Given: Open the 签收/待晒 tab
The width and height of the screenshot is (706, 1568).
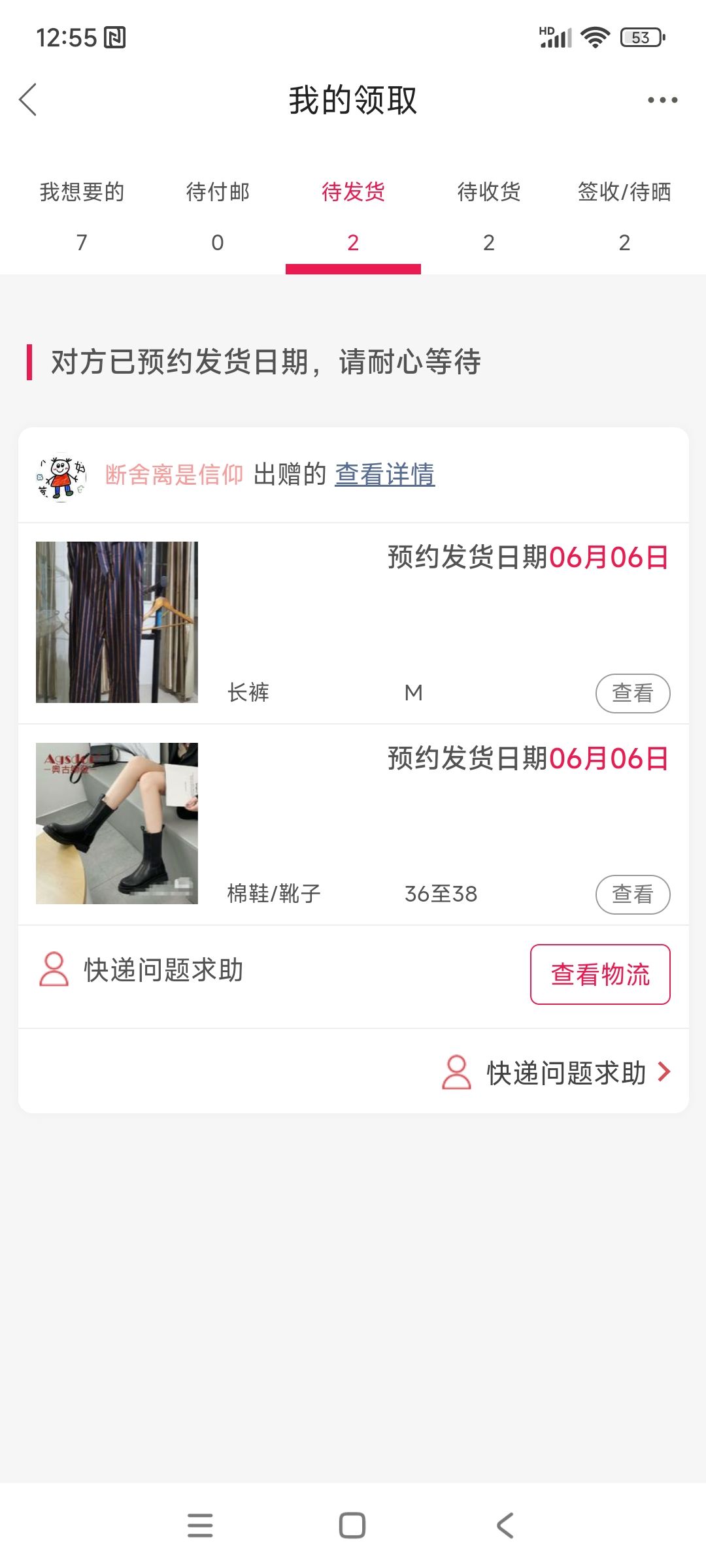Looking at the screenshot, I should click(x=624, y=216).
